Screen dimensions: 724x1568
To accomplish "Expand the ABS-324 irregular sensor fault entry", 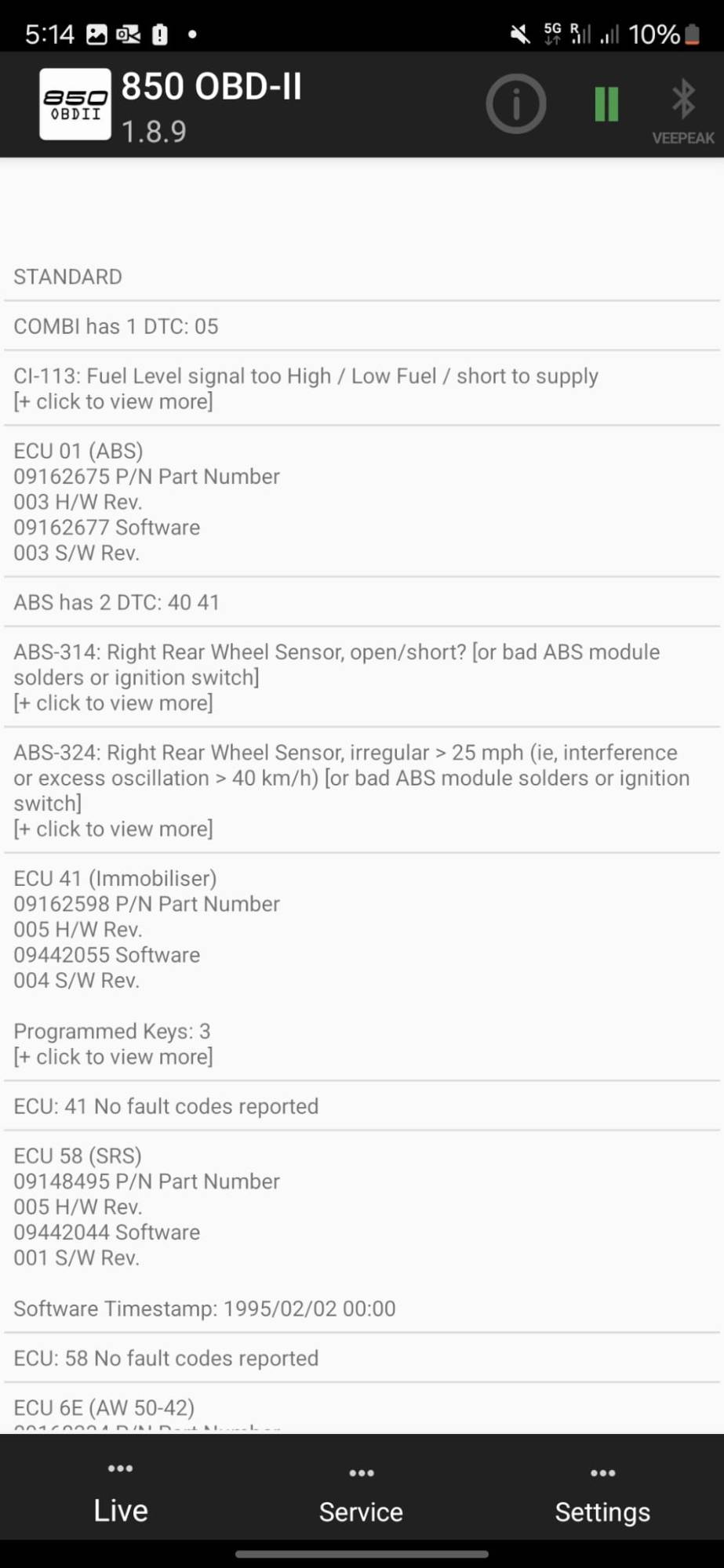I will (113, 829).
